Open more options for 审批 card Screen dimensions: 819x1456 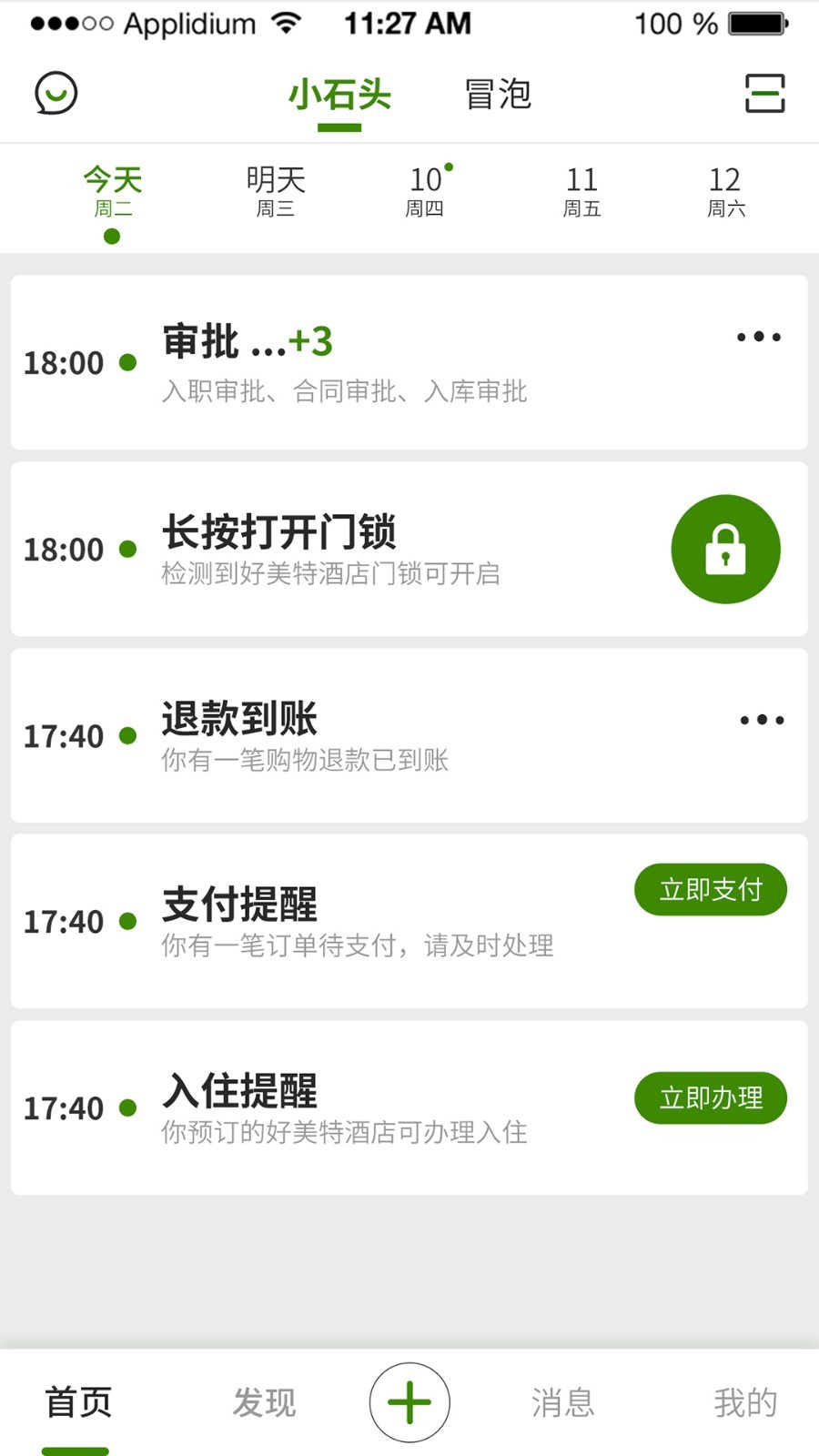click(758, 337)
